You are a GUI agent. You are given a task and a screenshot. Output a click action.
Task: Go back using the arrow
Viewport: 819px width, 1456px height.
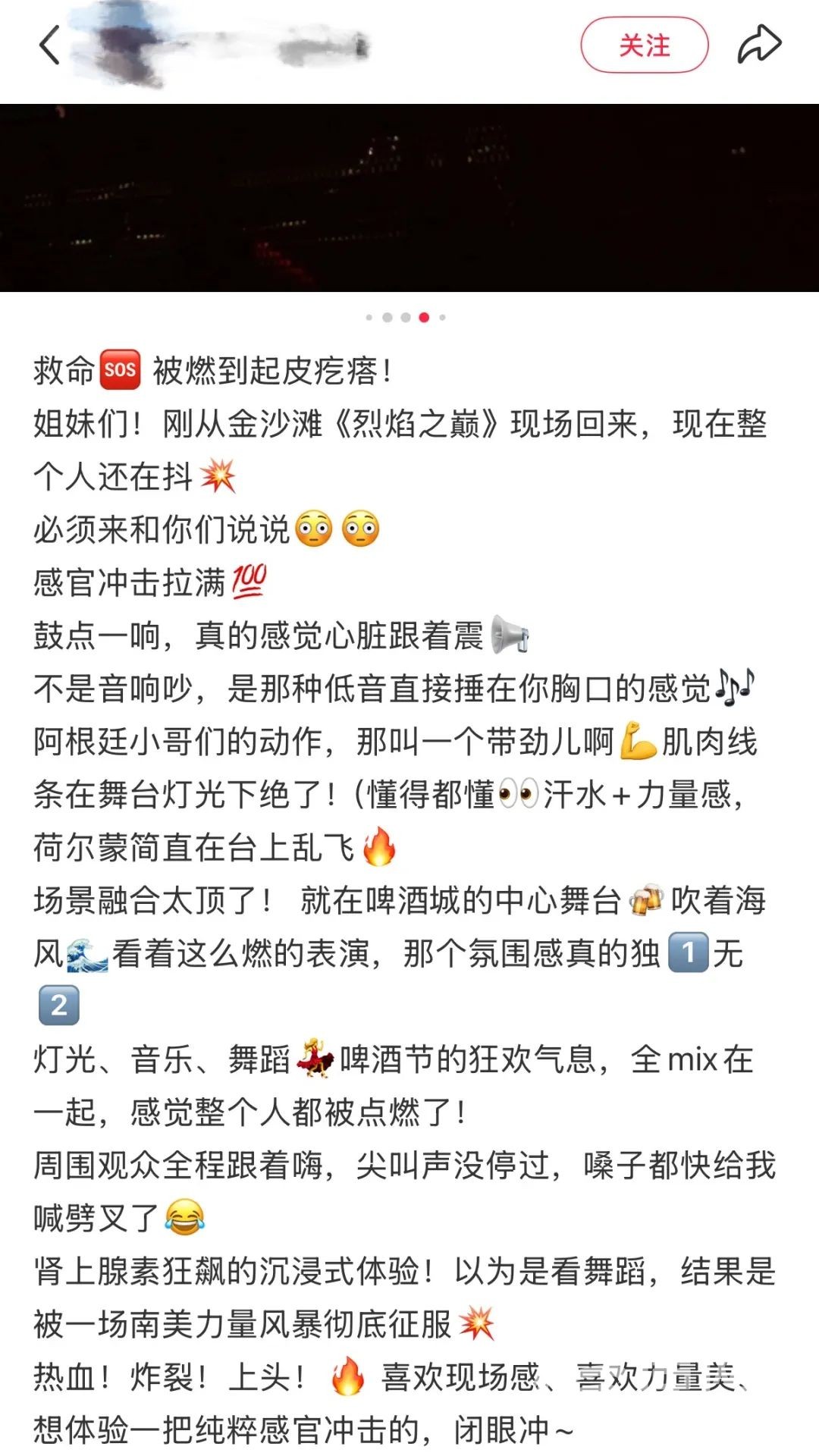point(50,45)
